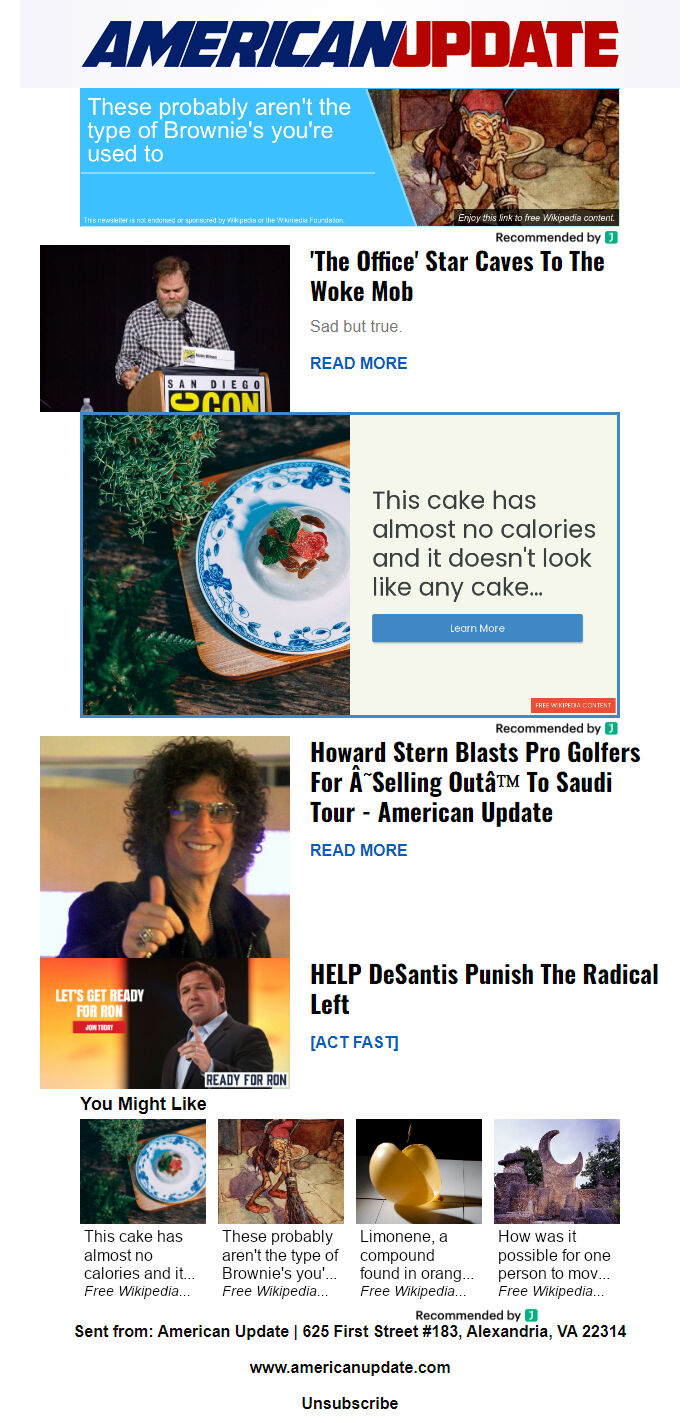The height and width of the screenshot is (1423, 700).
Task: Tap the [ACT FAST] link
Action: 354,1042
